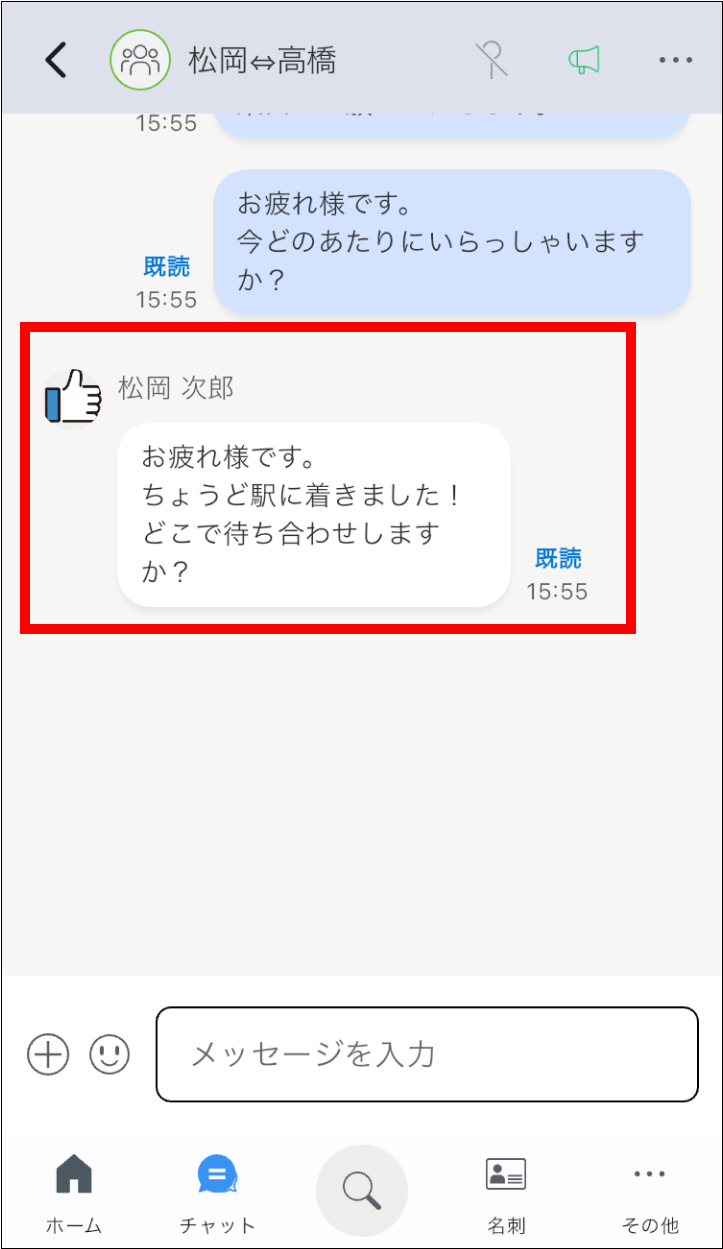Open the group avatar for 松岡⇔高橋

[x=139, y=60]
